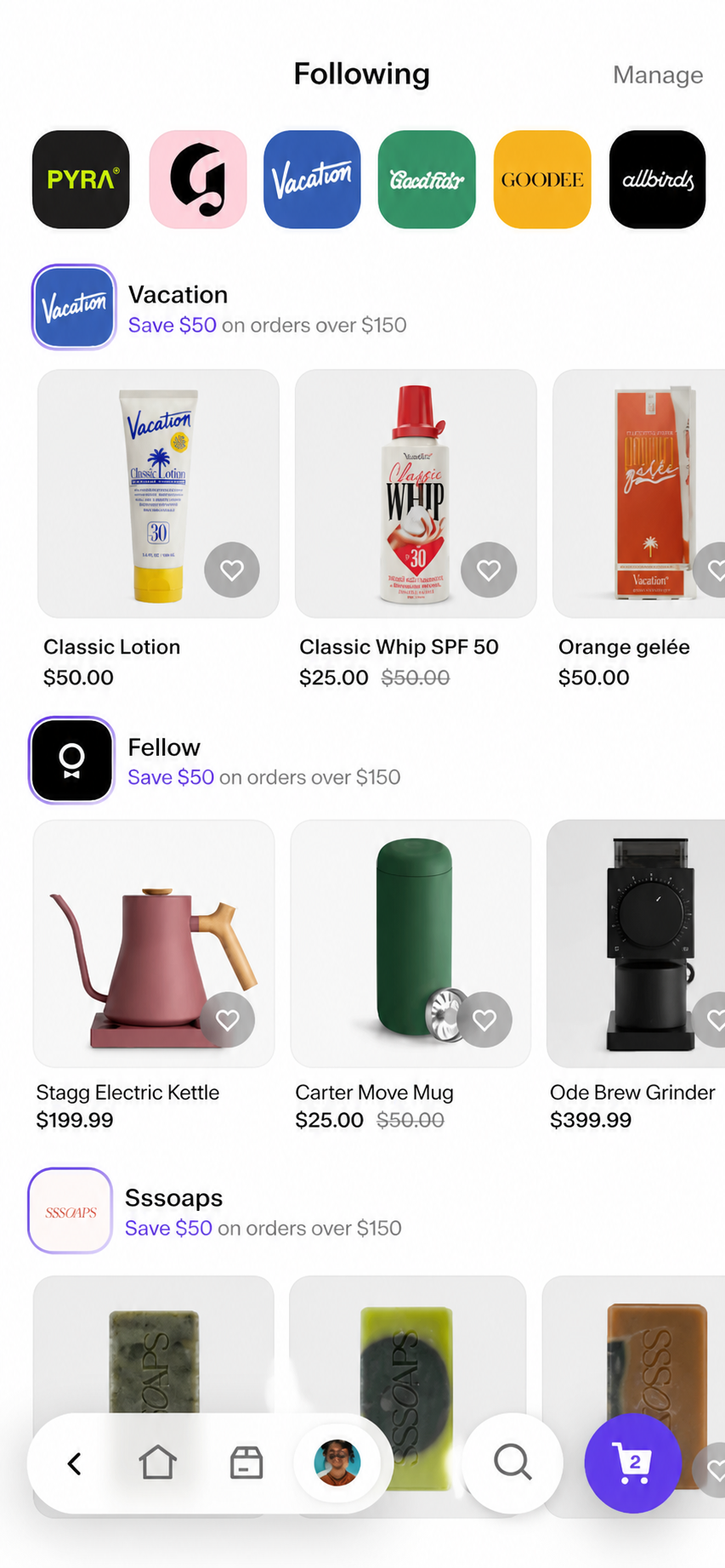725x1568 pixels.
Task: Open the Glossier pink G store
Action: (x=198, y=179)
